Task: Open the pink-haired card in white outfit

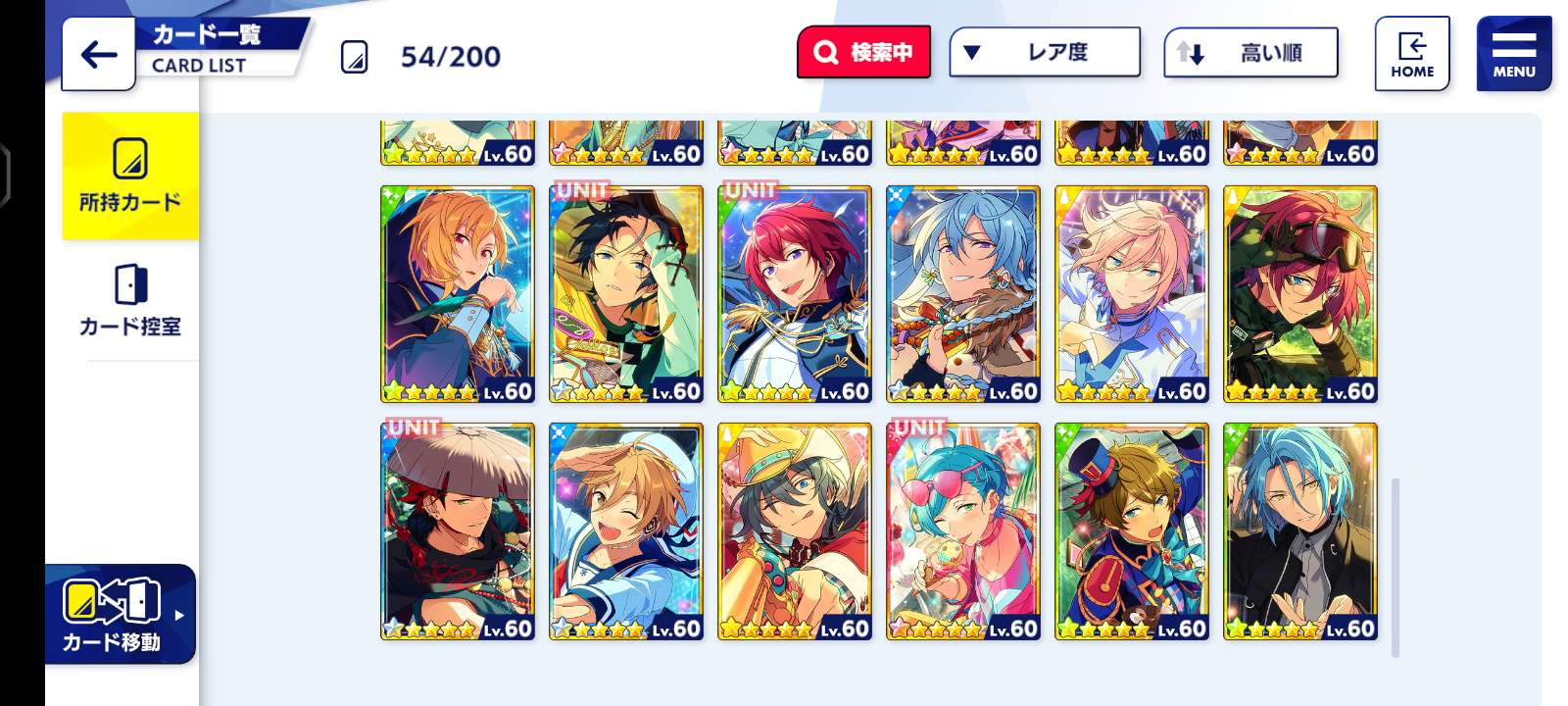Action: 1132,293
